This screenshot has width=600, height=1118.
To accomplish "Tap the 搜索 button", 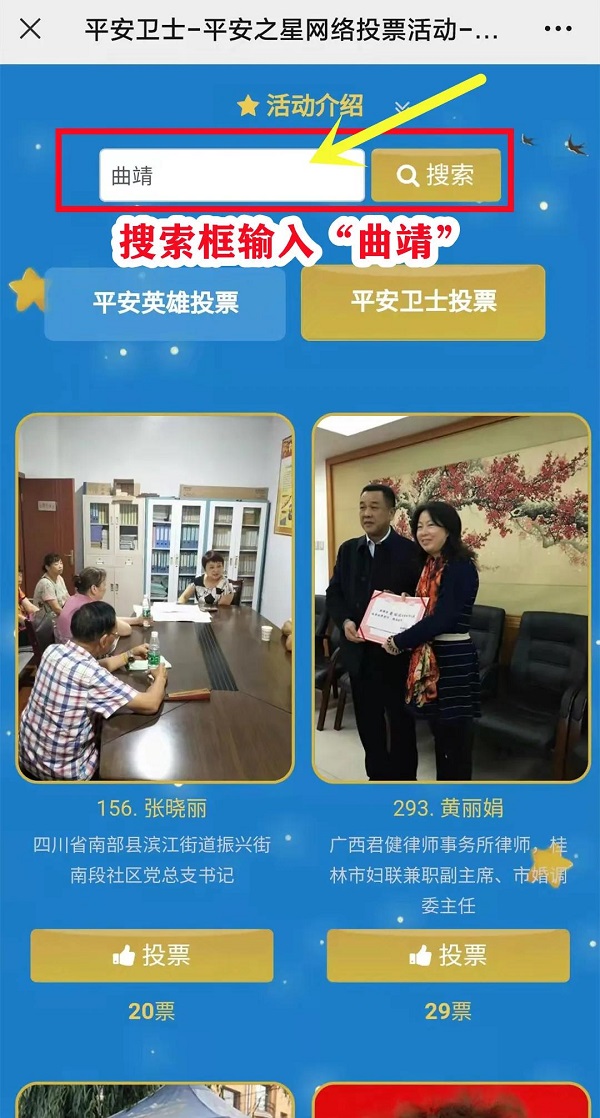I will [x=436, y=176].
